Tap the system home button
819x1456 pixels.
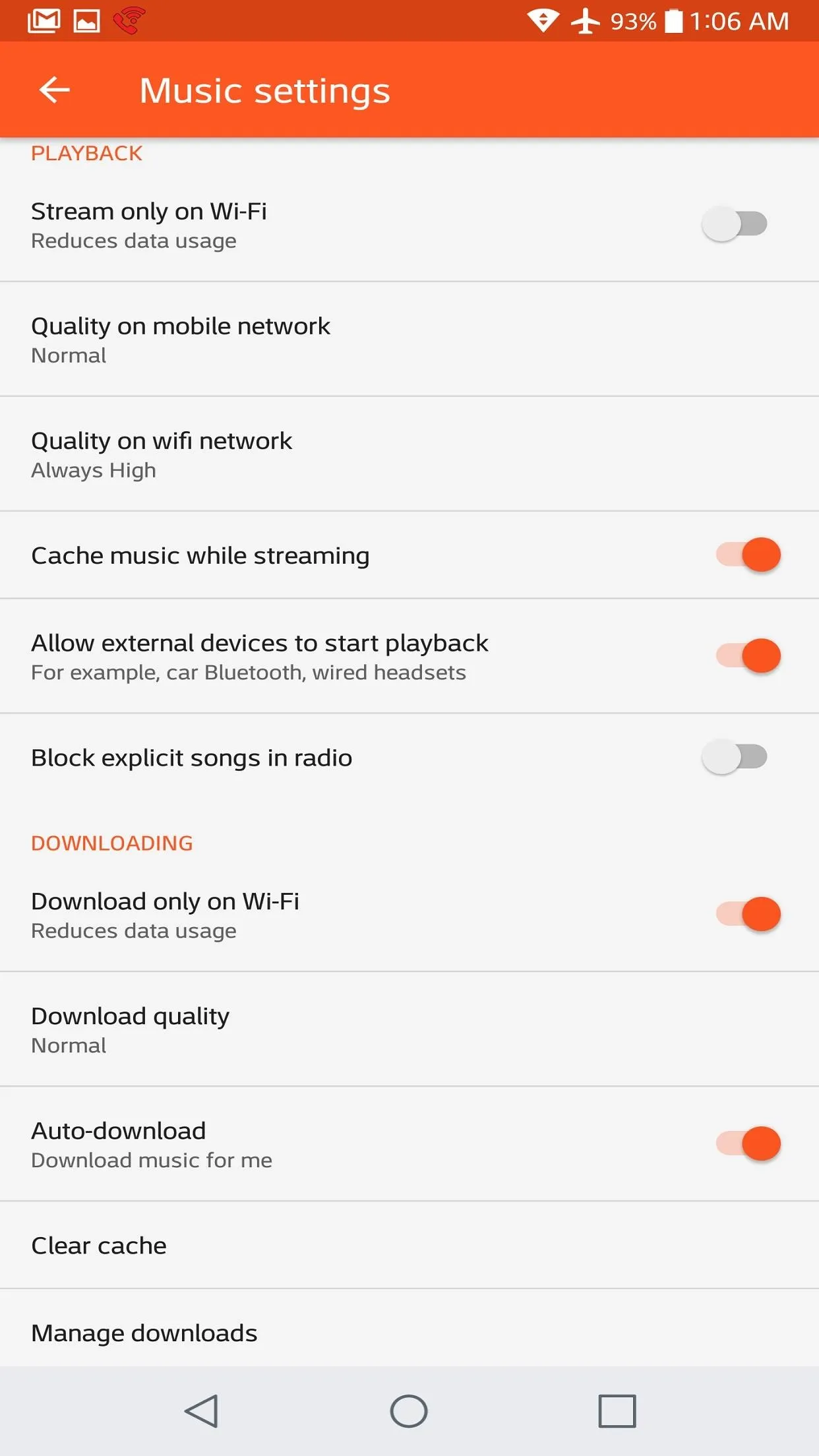tap(409, 1411)
